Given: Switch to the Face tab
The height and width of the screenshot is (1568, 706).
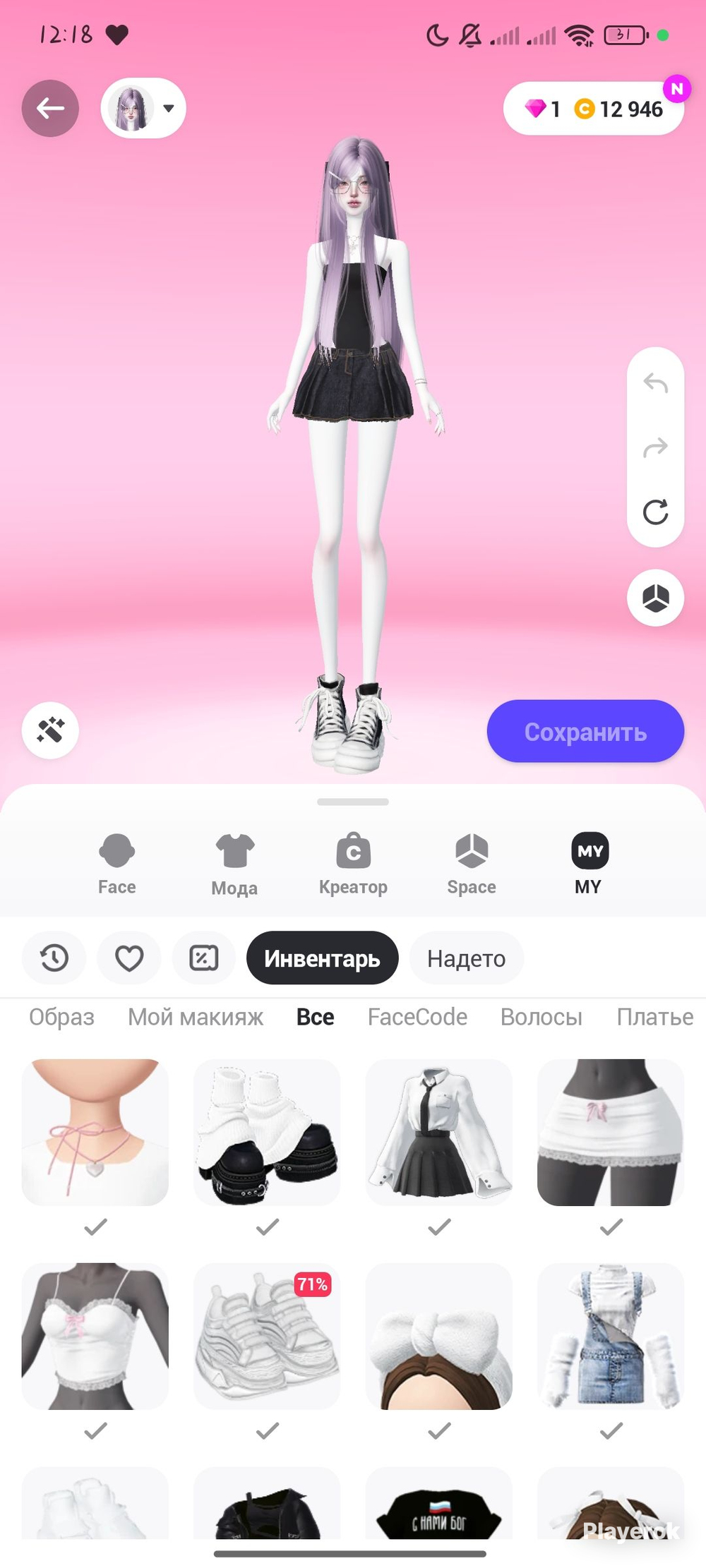Looking at the screenshot, I should 116,863.
